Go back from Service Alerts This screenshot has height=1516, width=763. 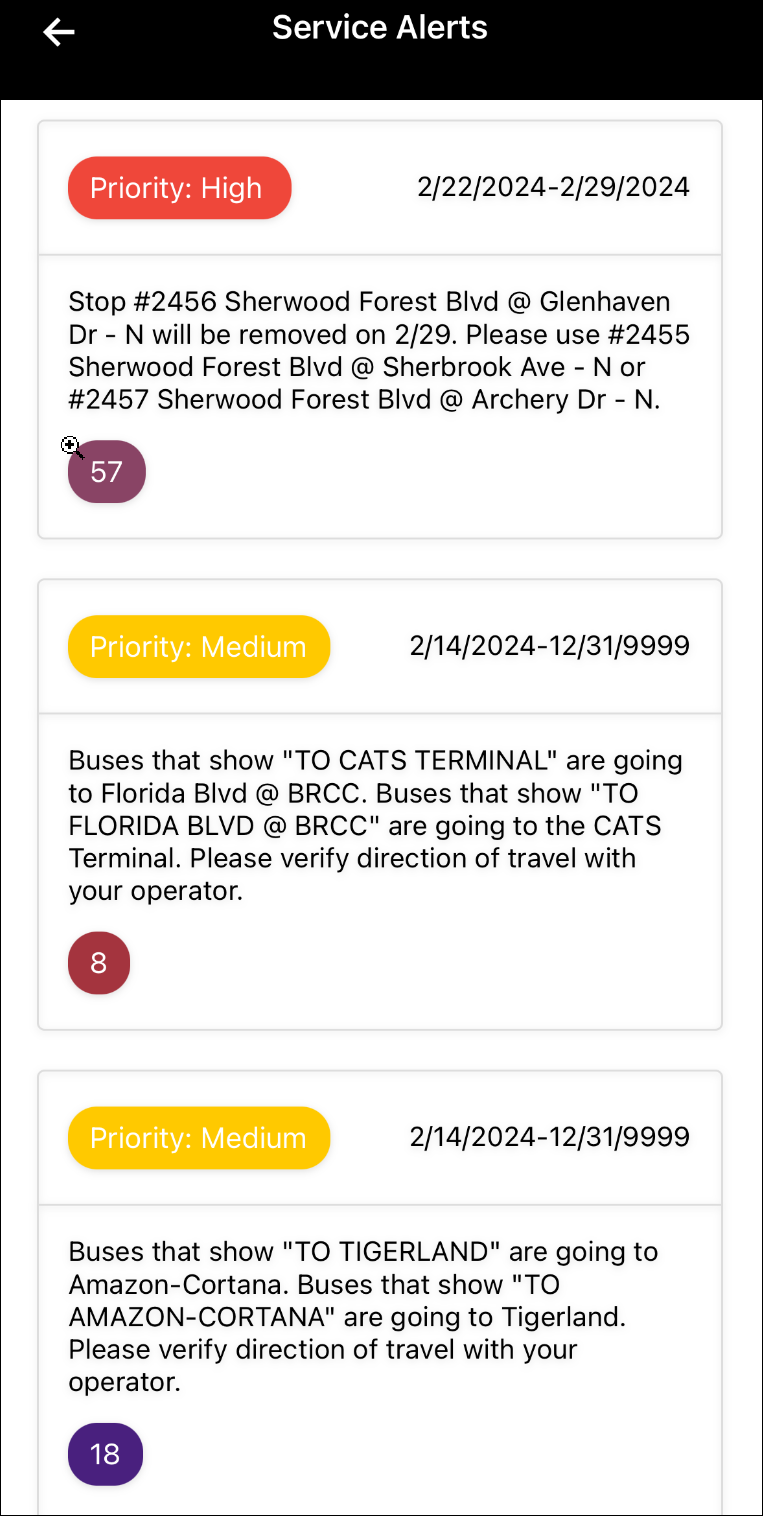tap(59, 32)
